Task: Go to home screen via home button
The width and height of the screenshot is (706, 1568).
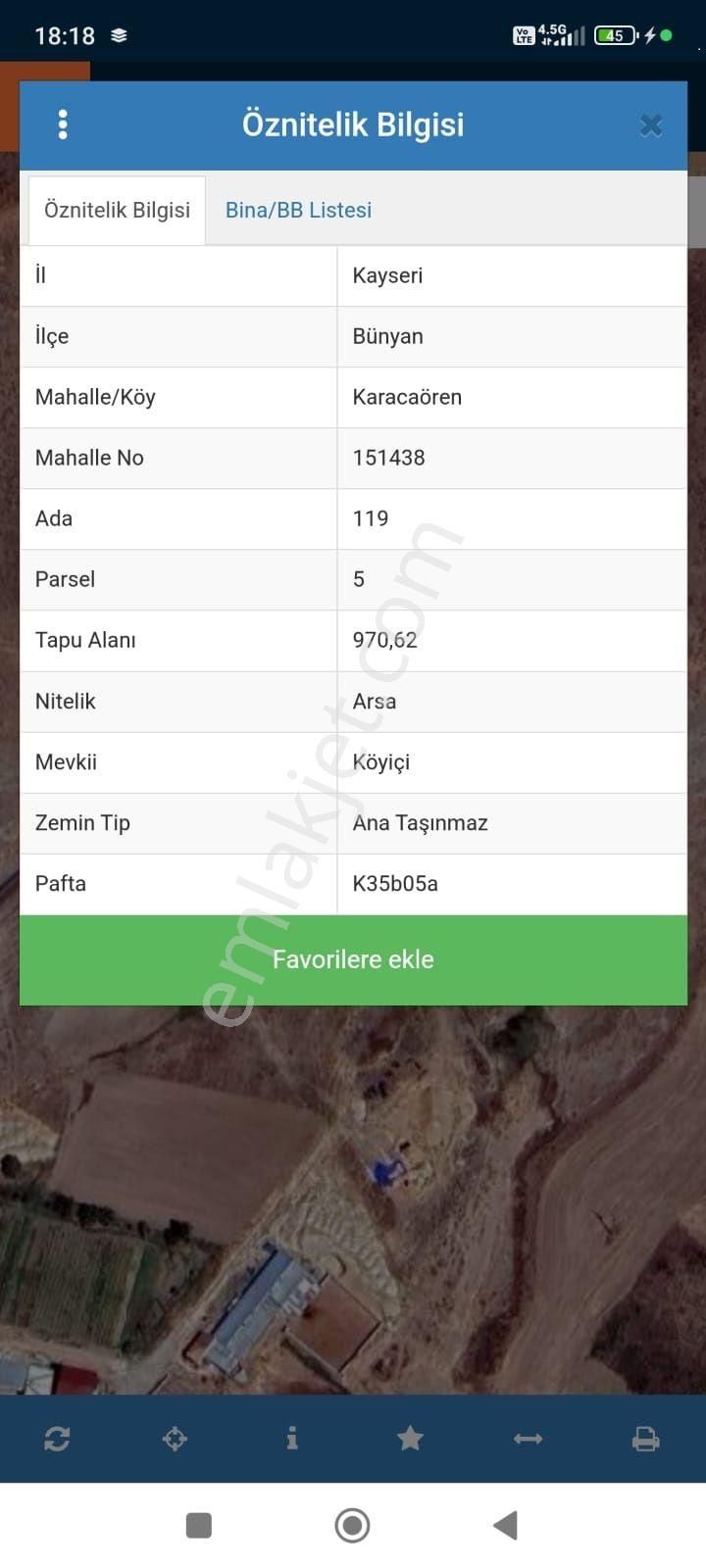Action: tap(352, 1525)
